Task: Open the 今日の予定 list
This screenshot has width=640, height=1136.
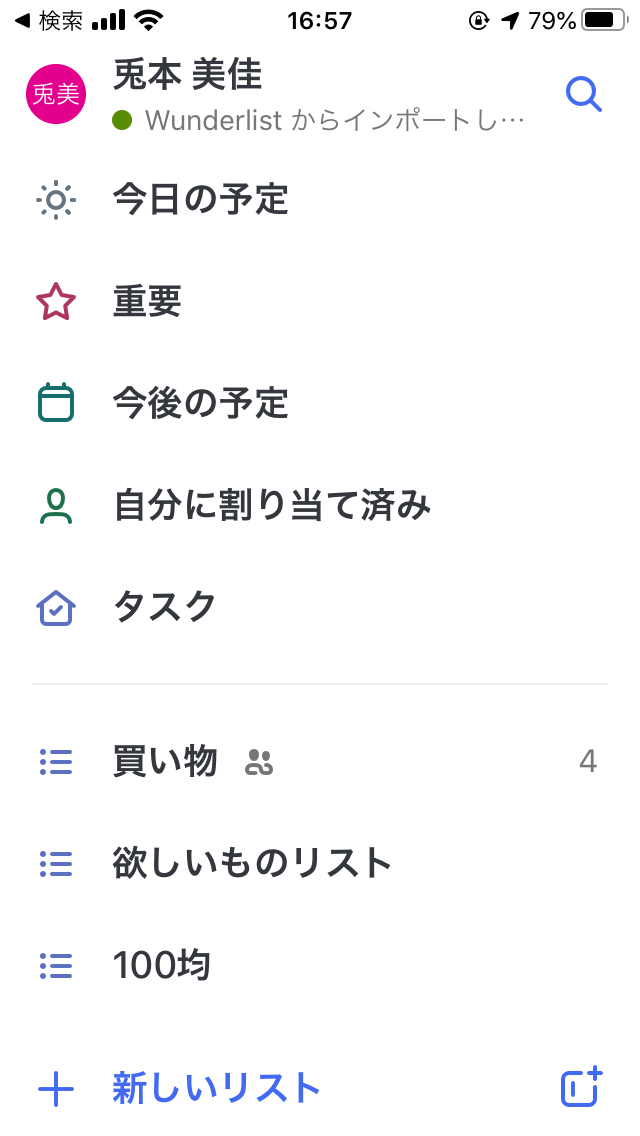Action: [320, 200]
